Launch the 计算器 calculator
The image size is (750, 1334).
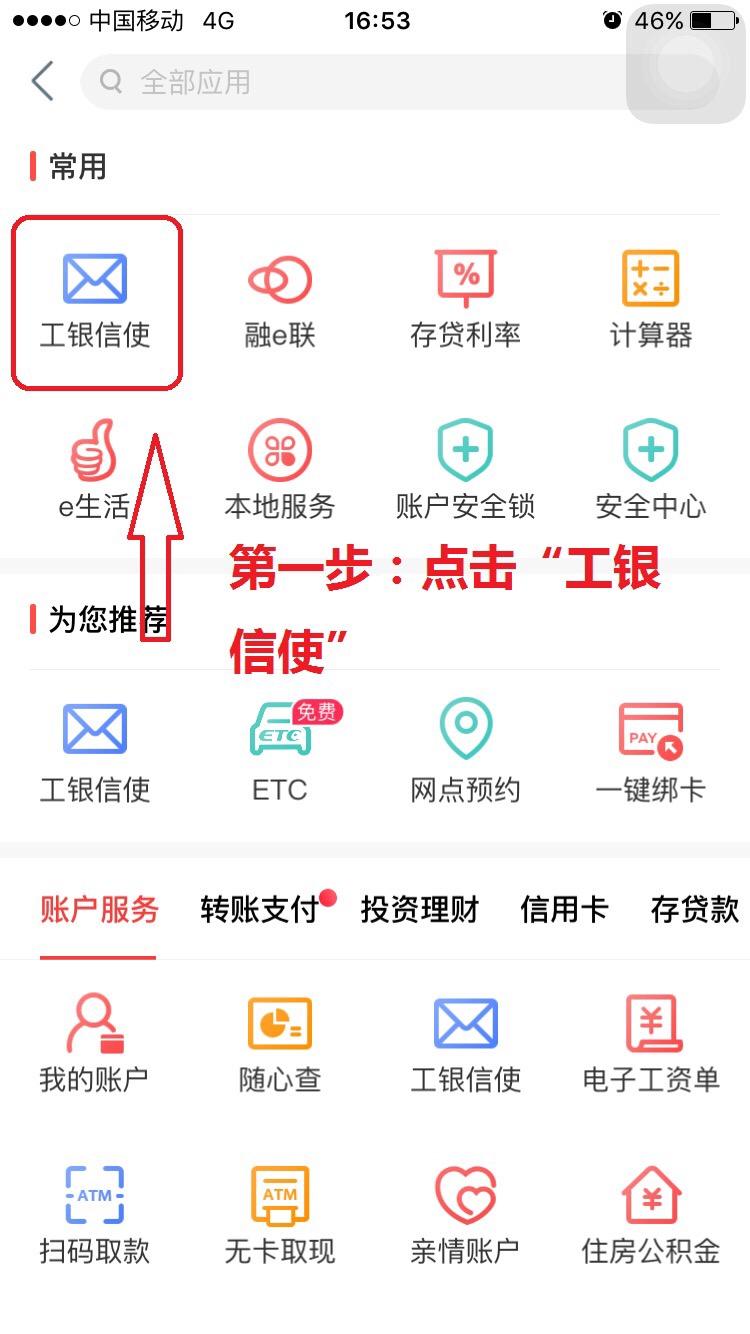point(651,295)
